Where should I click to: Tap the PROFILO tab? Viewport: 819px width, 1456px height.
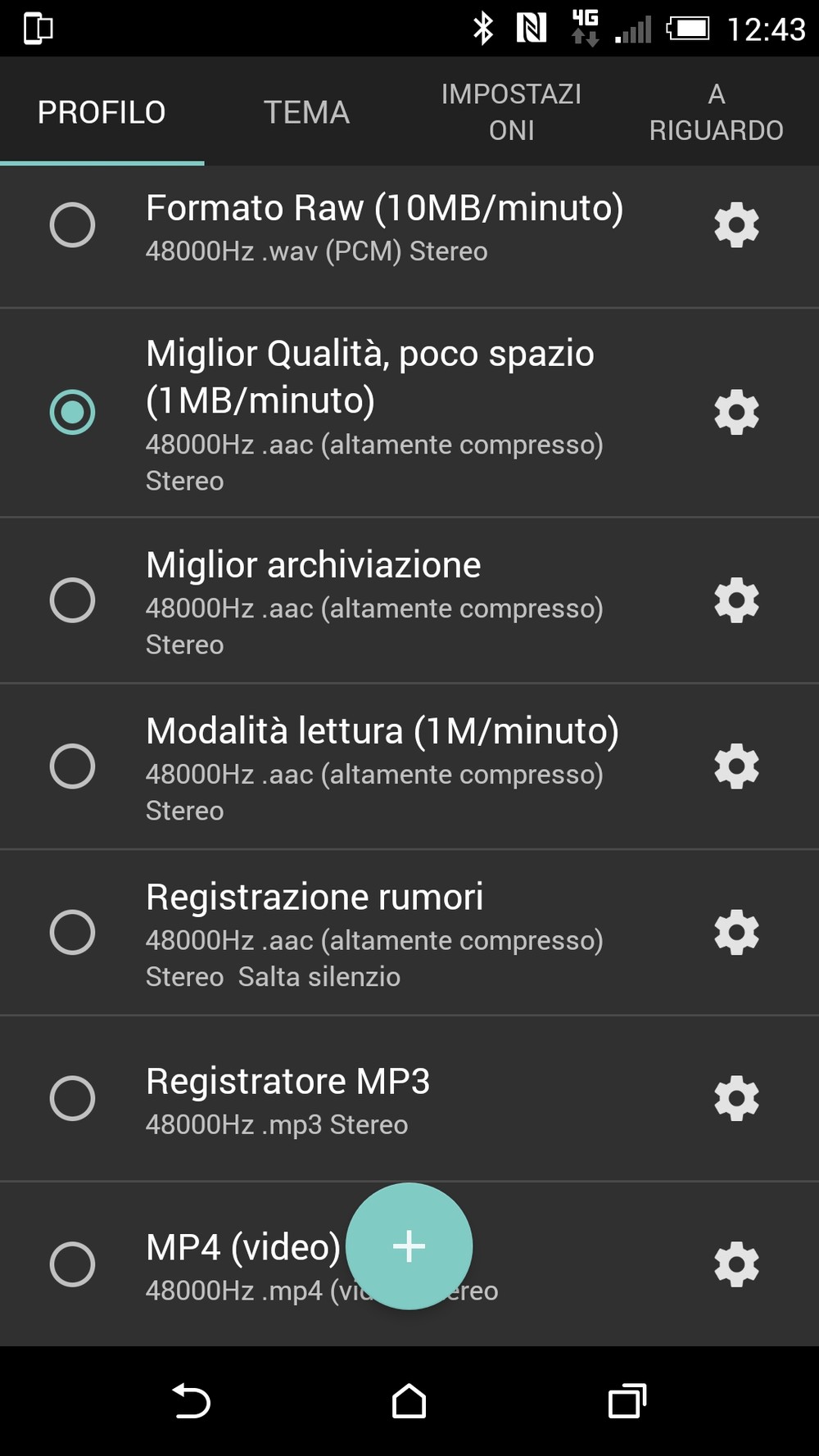[x=102, y=112]
